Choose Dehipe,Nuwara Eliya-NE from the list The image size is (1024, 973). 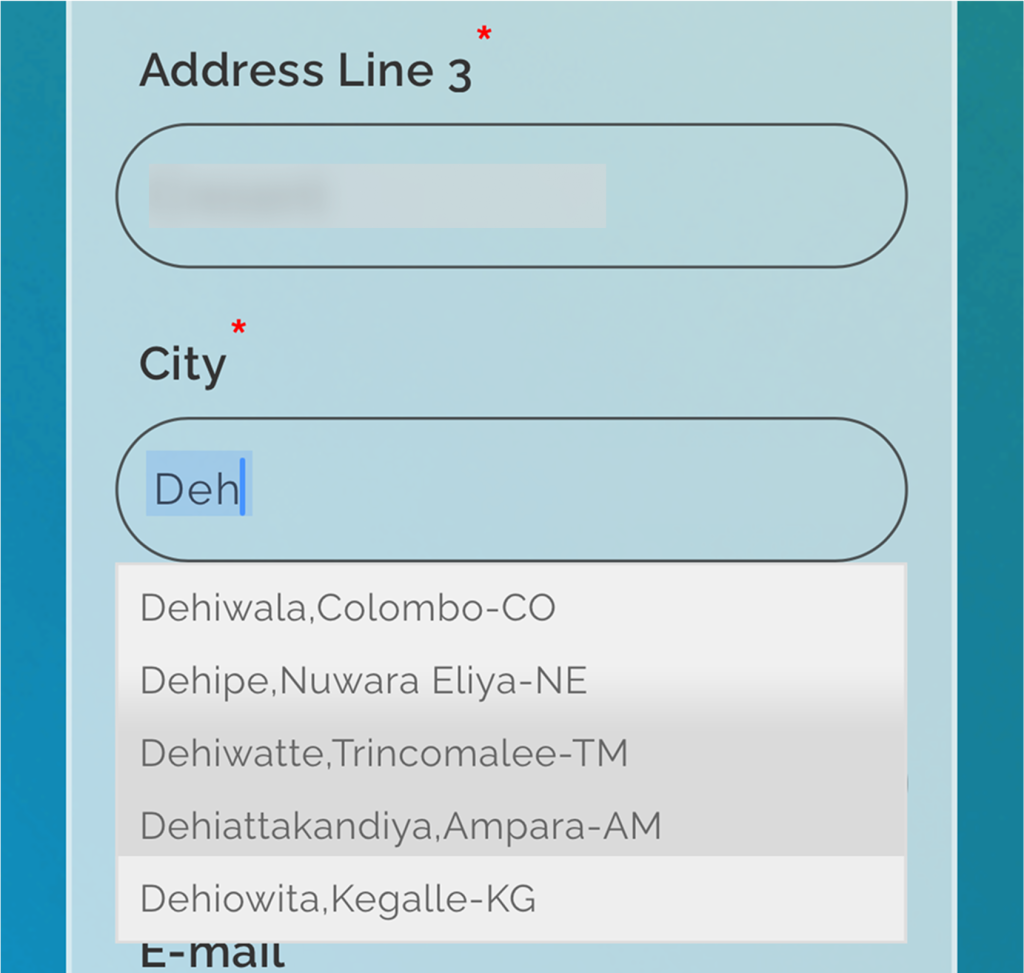coord(364,681)
